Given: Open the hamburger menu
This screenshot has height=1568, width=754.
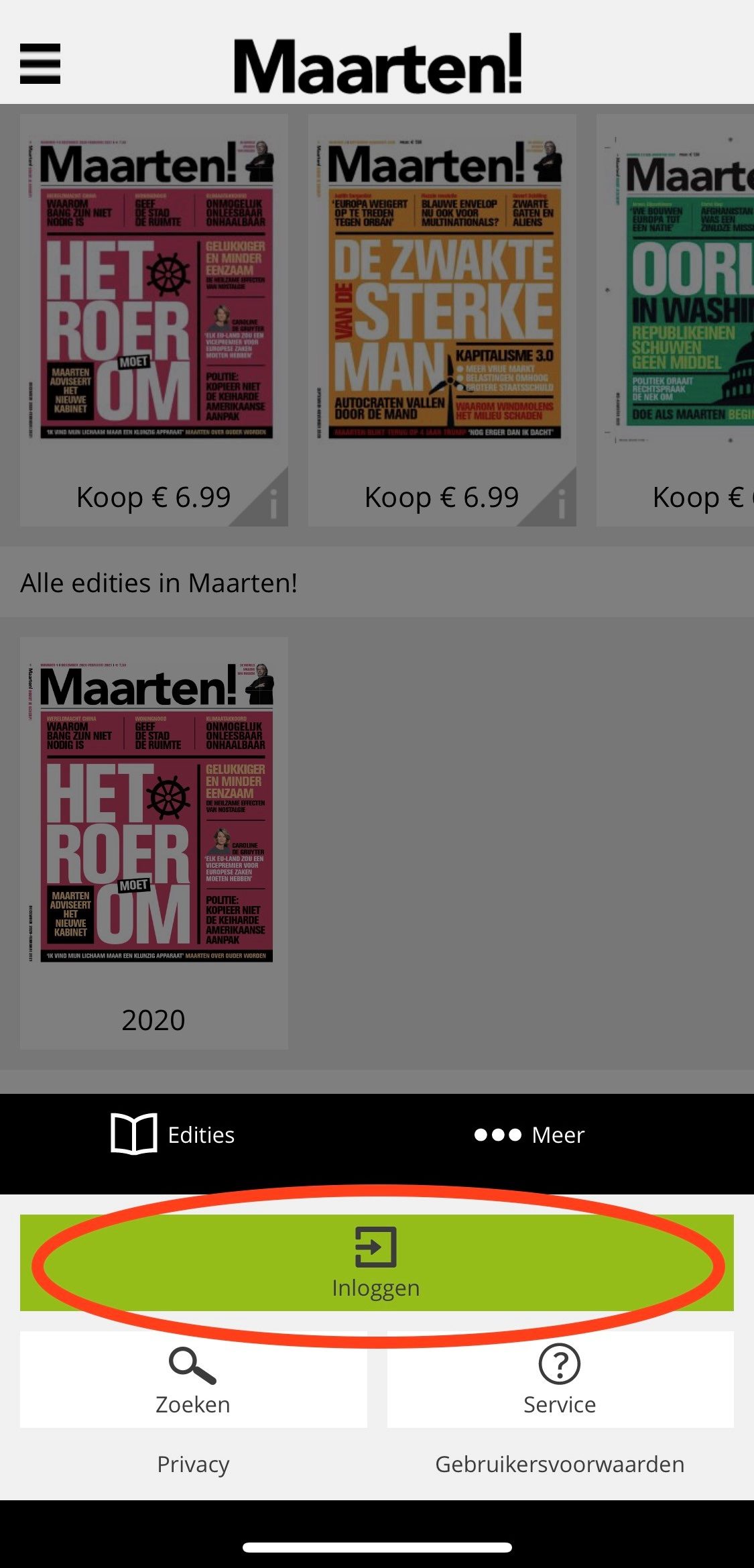Looking at the screenshot, I should (40, 64).
